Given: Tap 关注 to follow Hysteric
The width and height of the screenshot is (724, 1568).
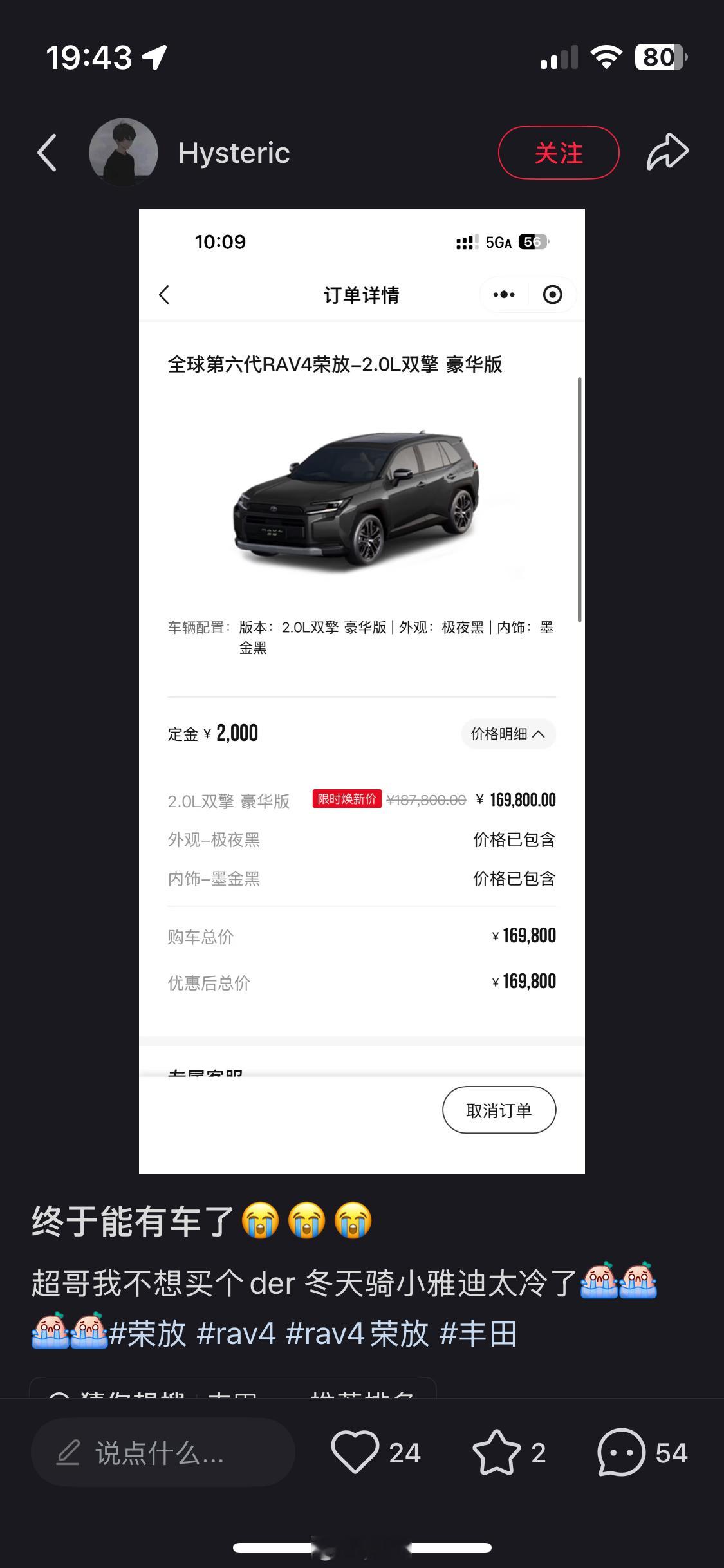Looking at the screenshot, I should pyautogui.click(x=559, y=152).
